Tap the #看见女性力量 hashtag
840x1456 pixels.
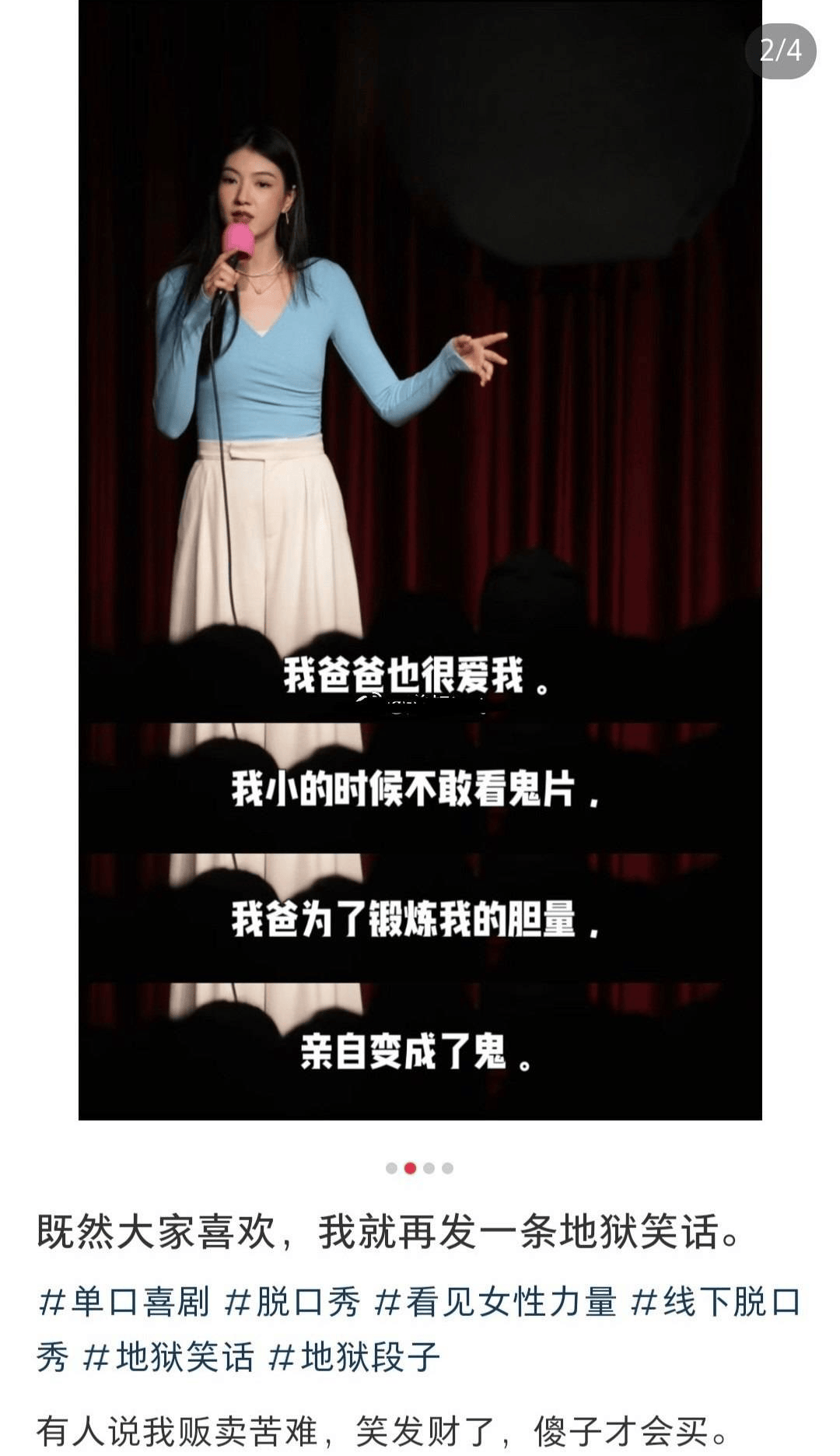pyautogui.click(x=495, y=1302)
